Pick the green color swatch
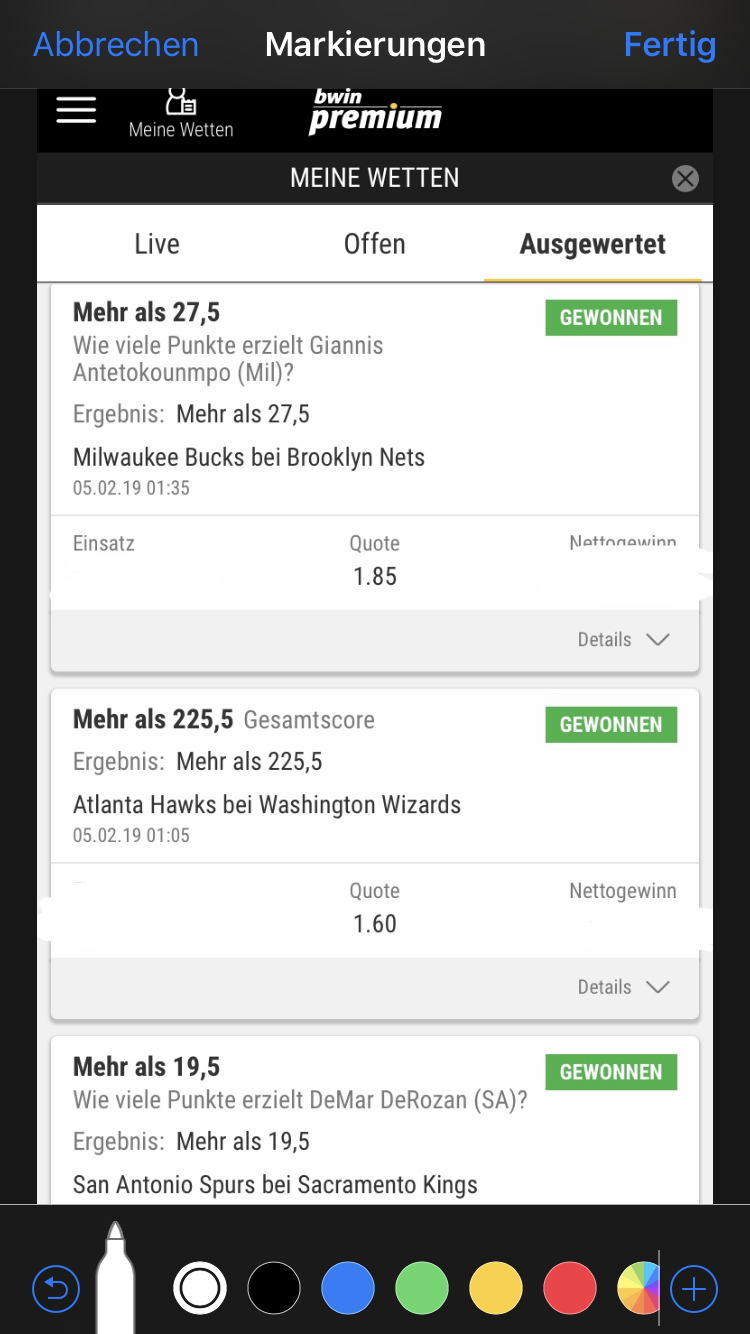 coord(422,1288)
